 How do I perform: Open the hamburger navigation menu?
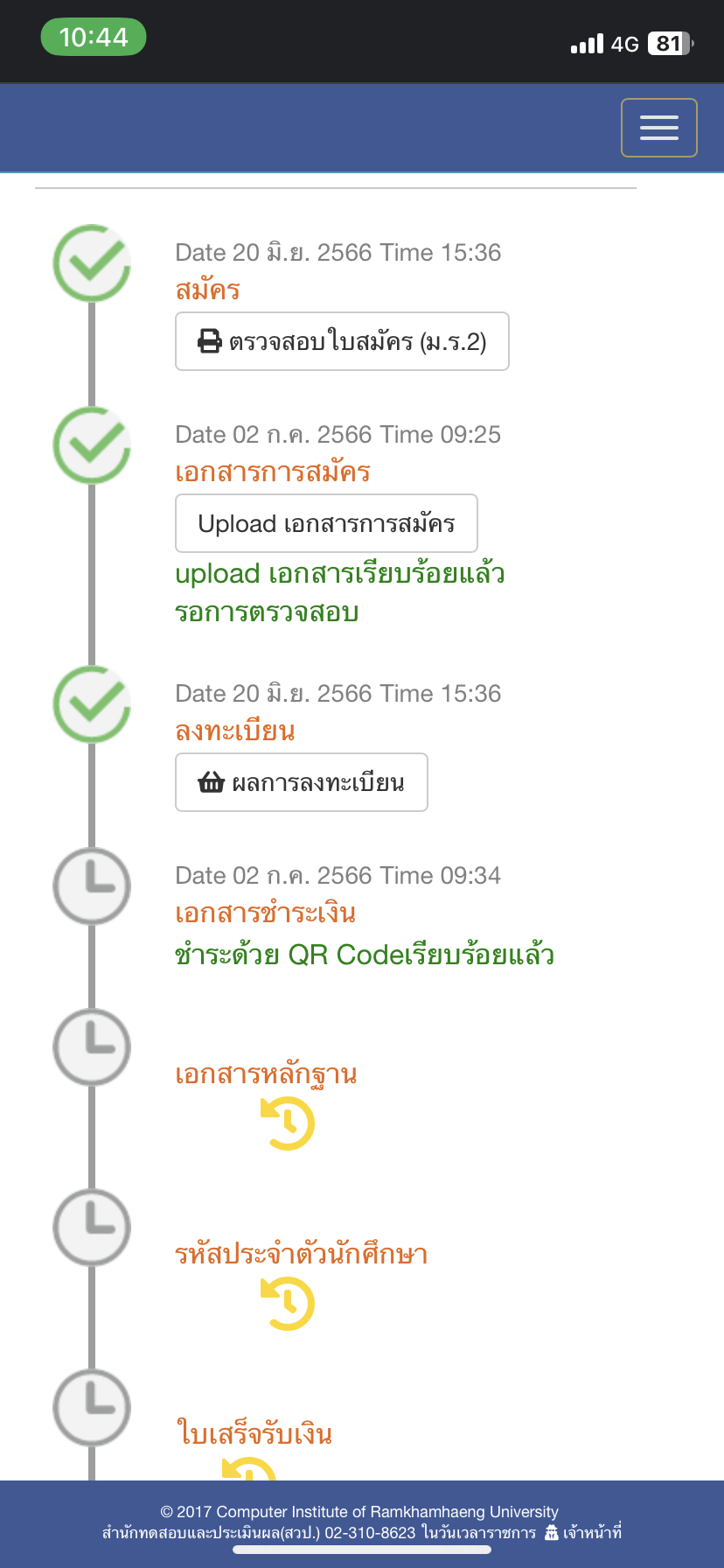click(x=658, y=128)
